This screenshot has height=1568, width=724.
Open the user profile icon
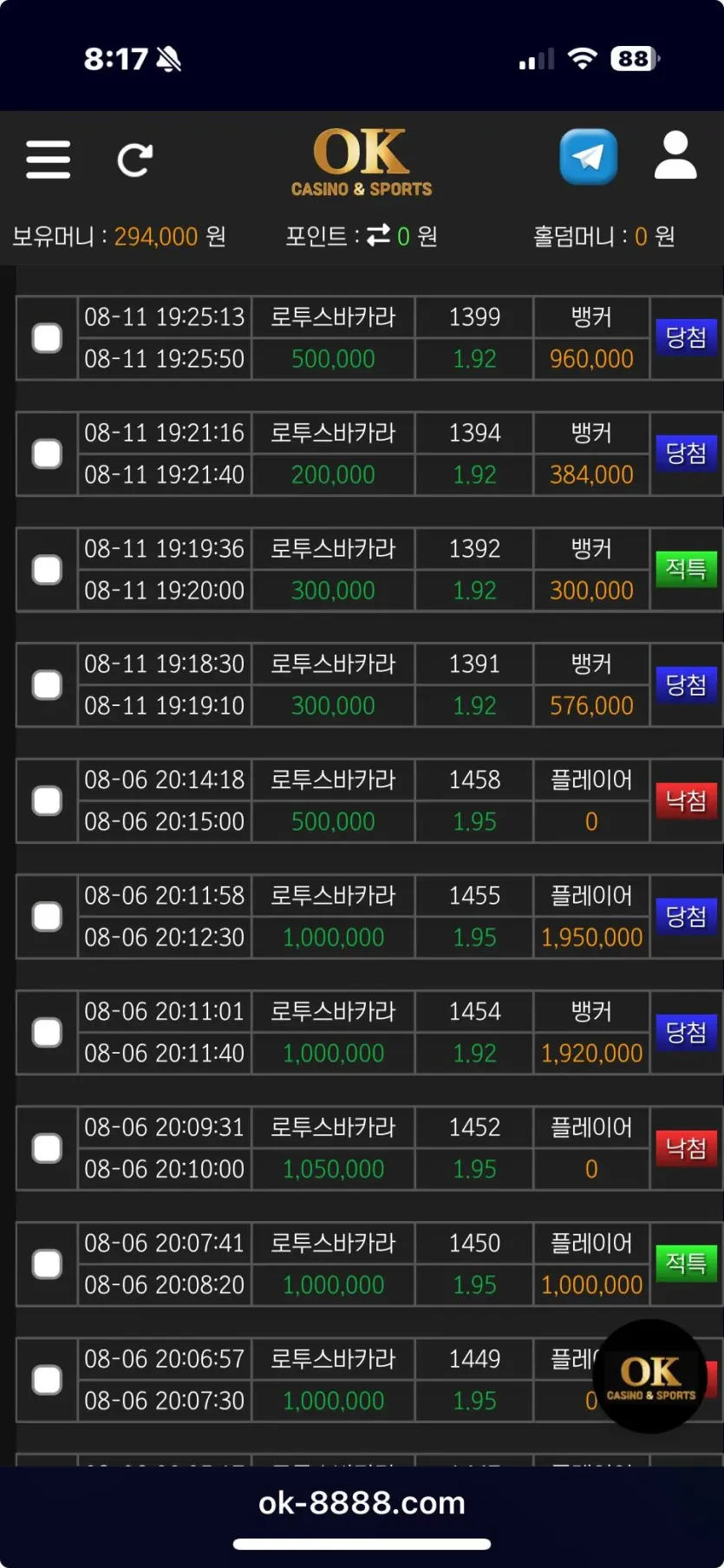[x=675, y=156]
